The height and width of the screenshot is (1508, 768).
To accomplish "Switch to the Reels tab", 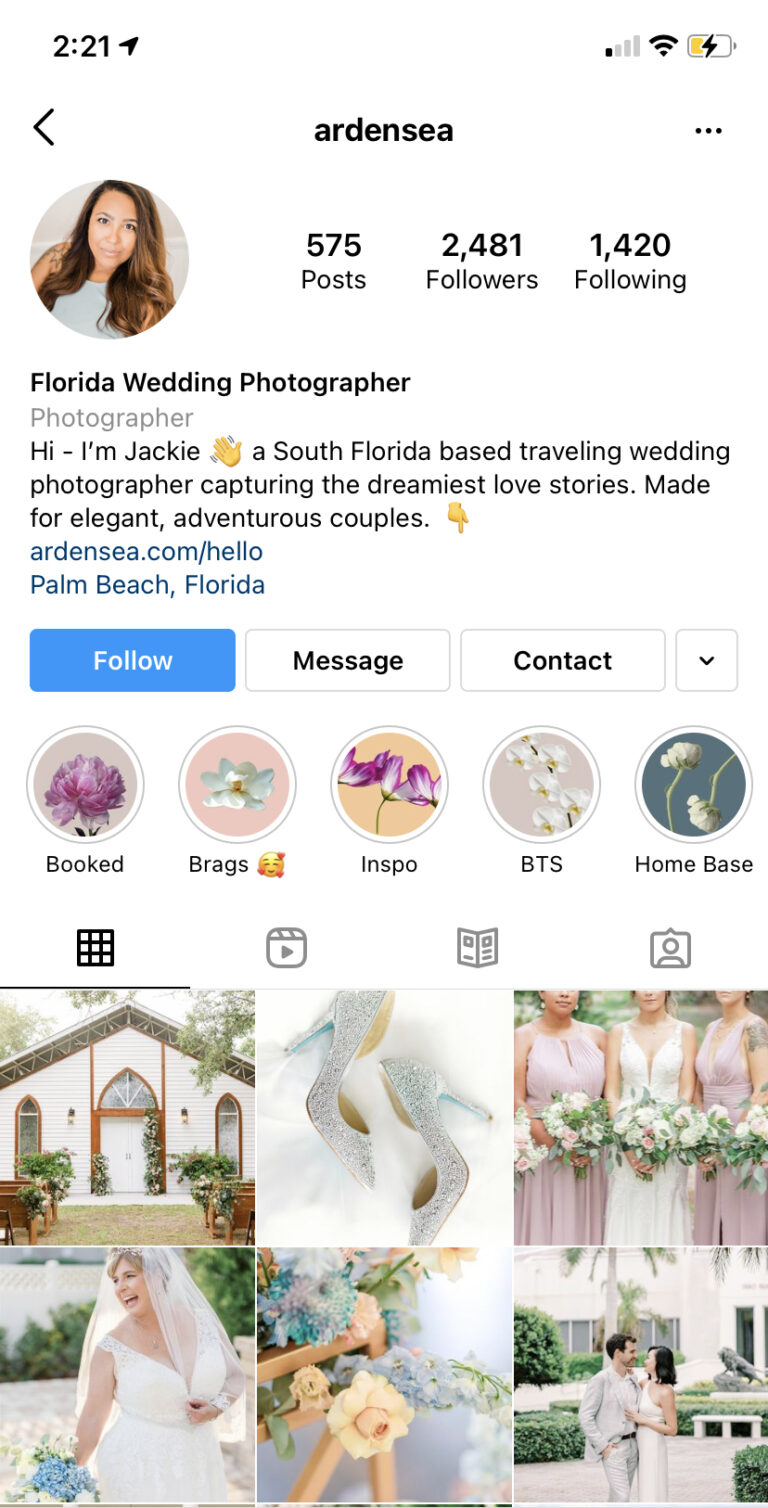I will (286, 947).
